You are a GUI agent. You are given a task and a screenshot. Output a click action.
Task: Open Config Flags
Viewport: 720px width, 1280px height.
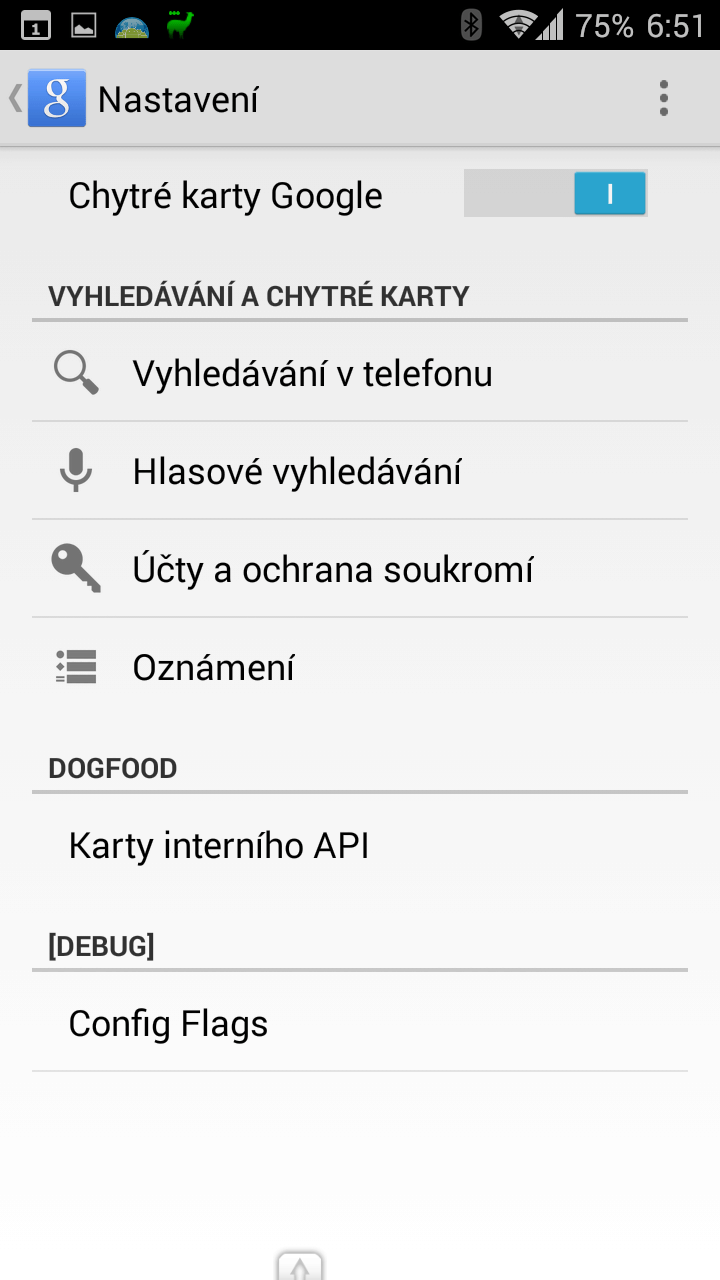pos(360,1023)
